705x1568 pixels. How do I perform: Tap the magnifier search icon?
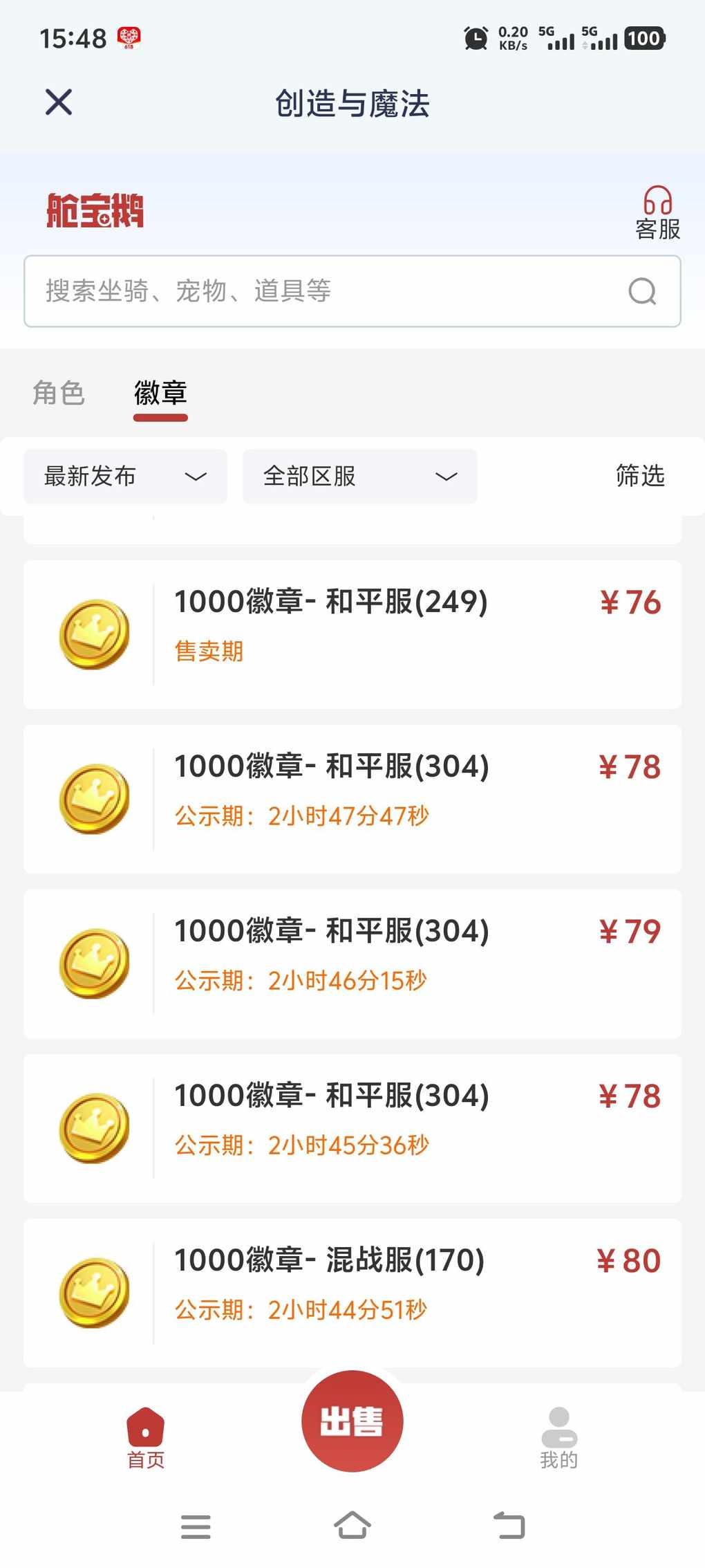click(642, 291)
